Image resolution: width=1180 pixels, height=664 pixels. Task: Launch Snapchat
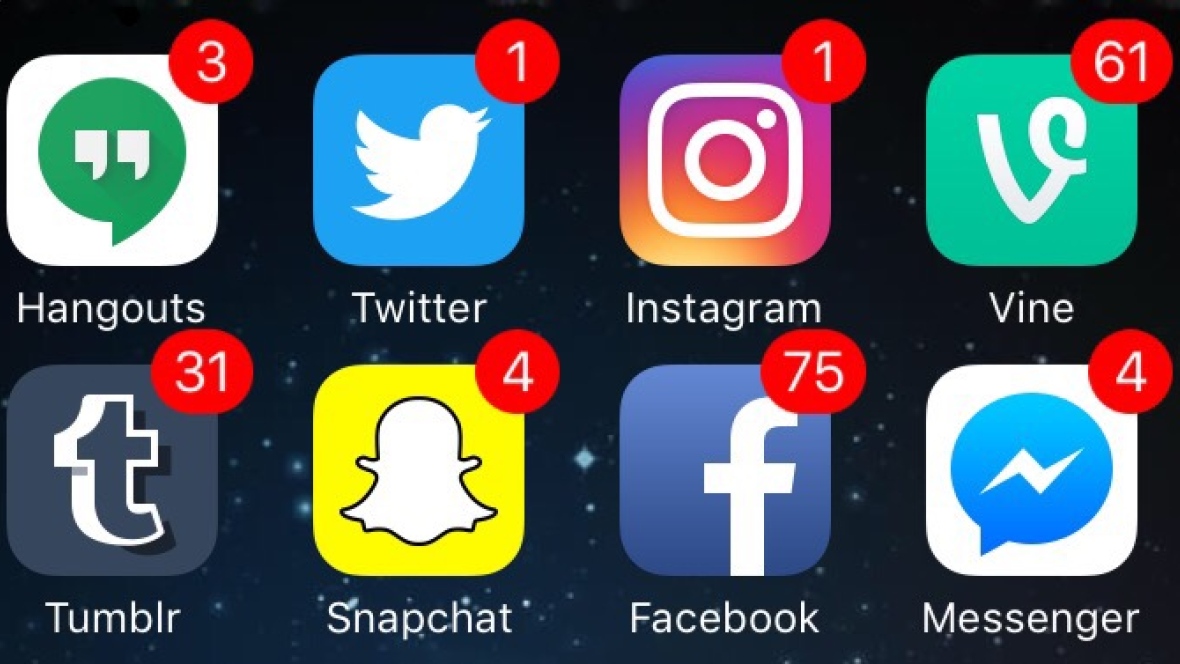(418, 470)
